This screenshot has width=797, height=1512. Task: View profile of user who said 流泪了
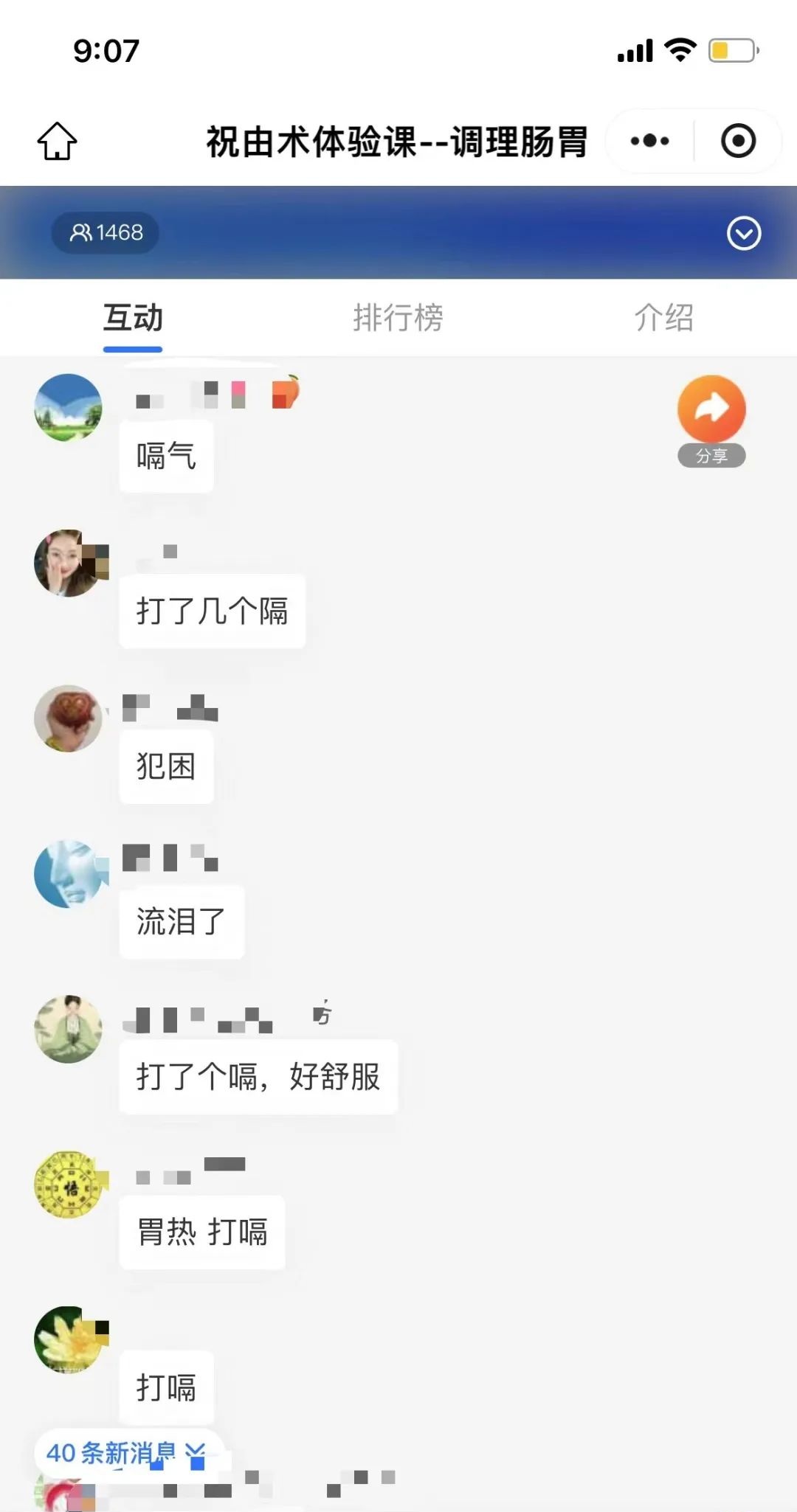click(x=68, y=874)
